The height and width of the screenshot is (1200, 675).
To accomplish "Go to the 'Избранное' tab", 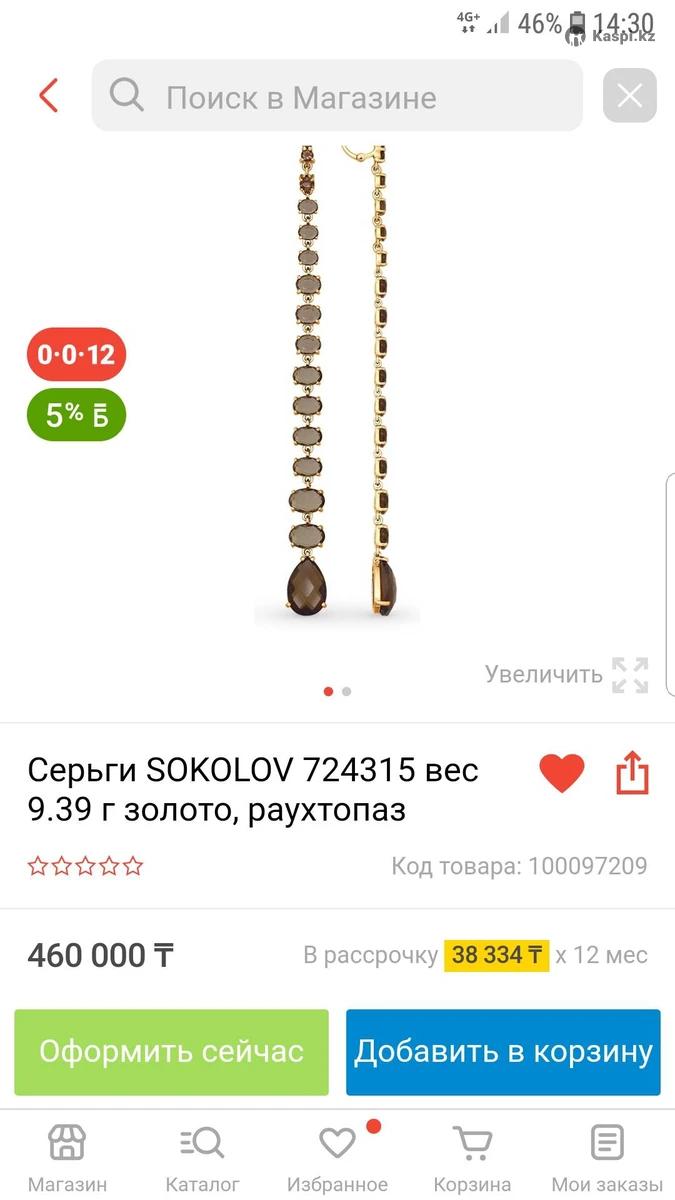I will tap(337, 1157).
